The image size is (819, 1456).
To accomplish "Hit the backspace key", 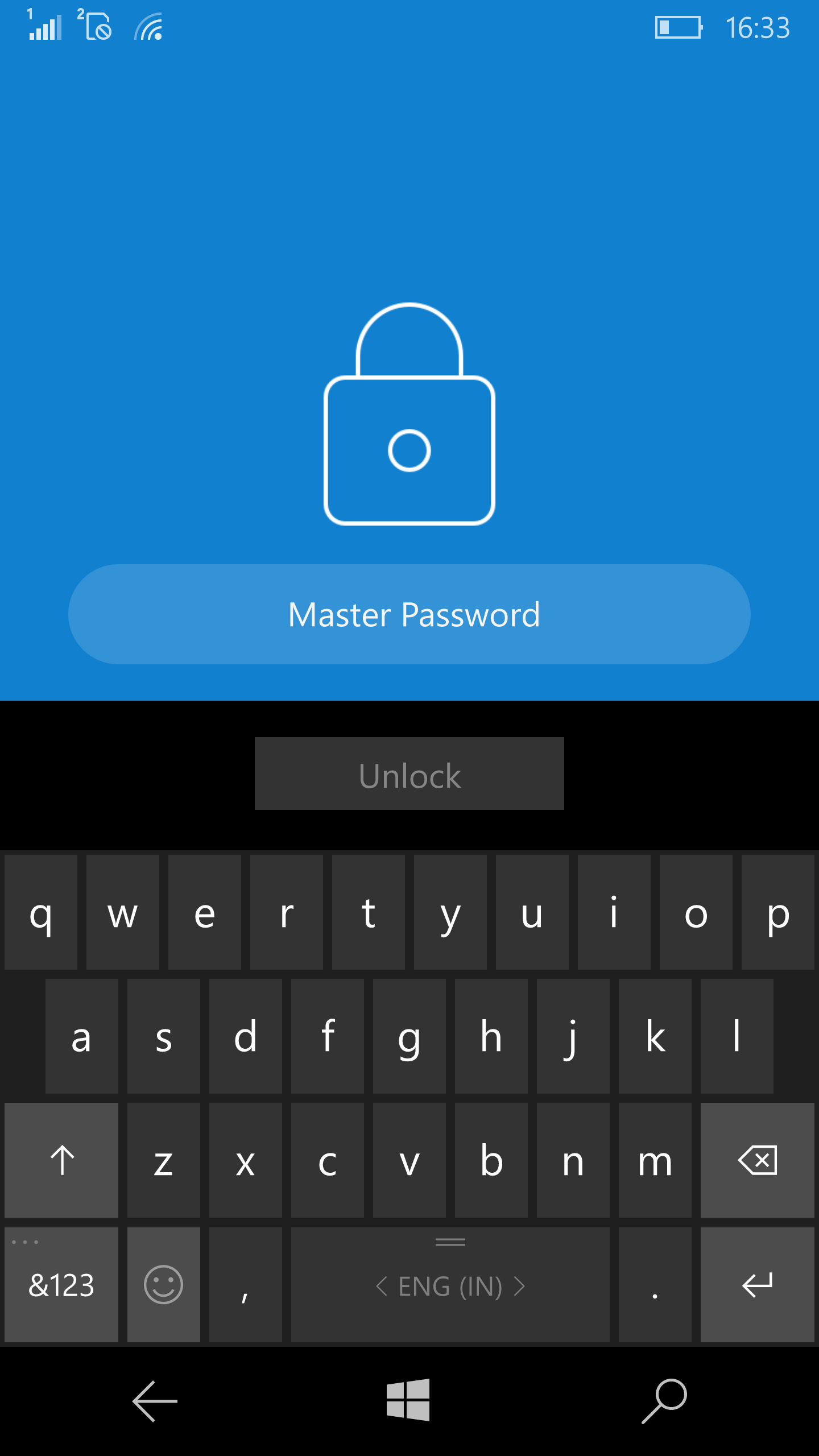I will pos(758,1160).
